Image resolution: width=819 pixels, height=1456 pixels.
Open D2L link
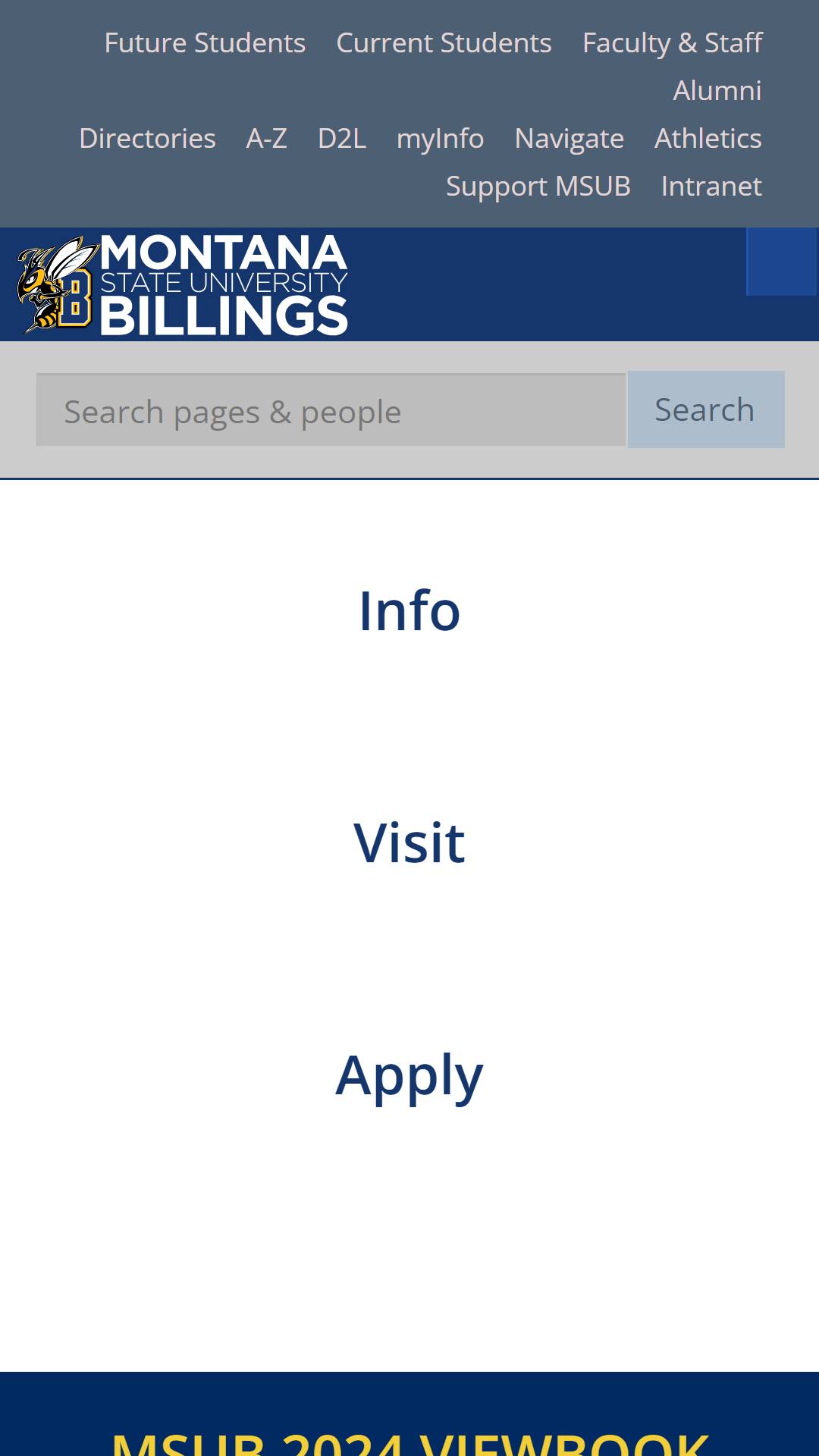click(342, 139)
